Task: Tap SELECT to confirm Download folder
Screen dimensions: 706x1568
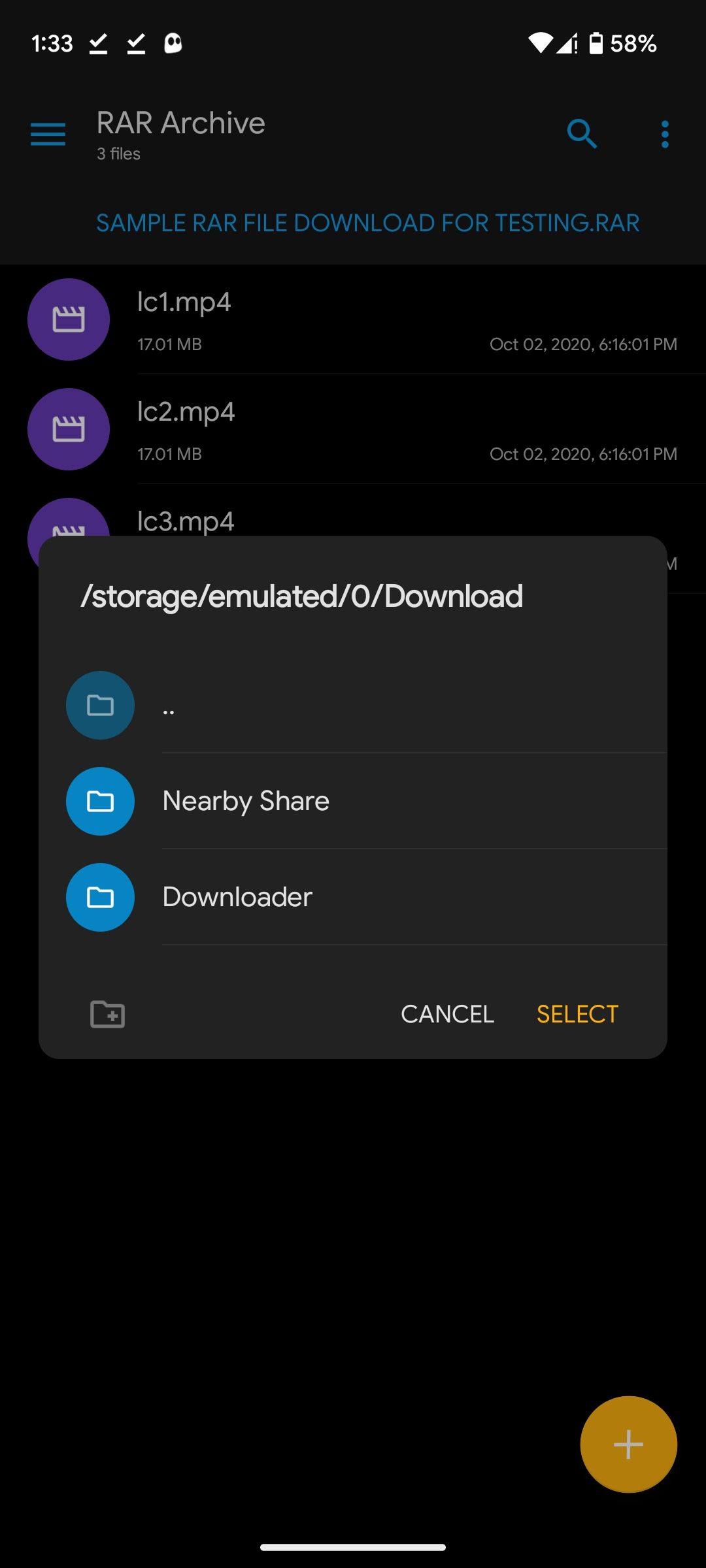Action: 577,1013
